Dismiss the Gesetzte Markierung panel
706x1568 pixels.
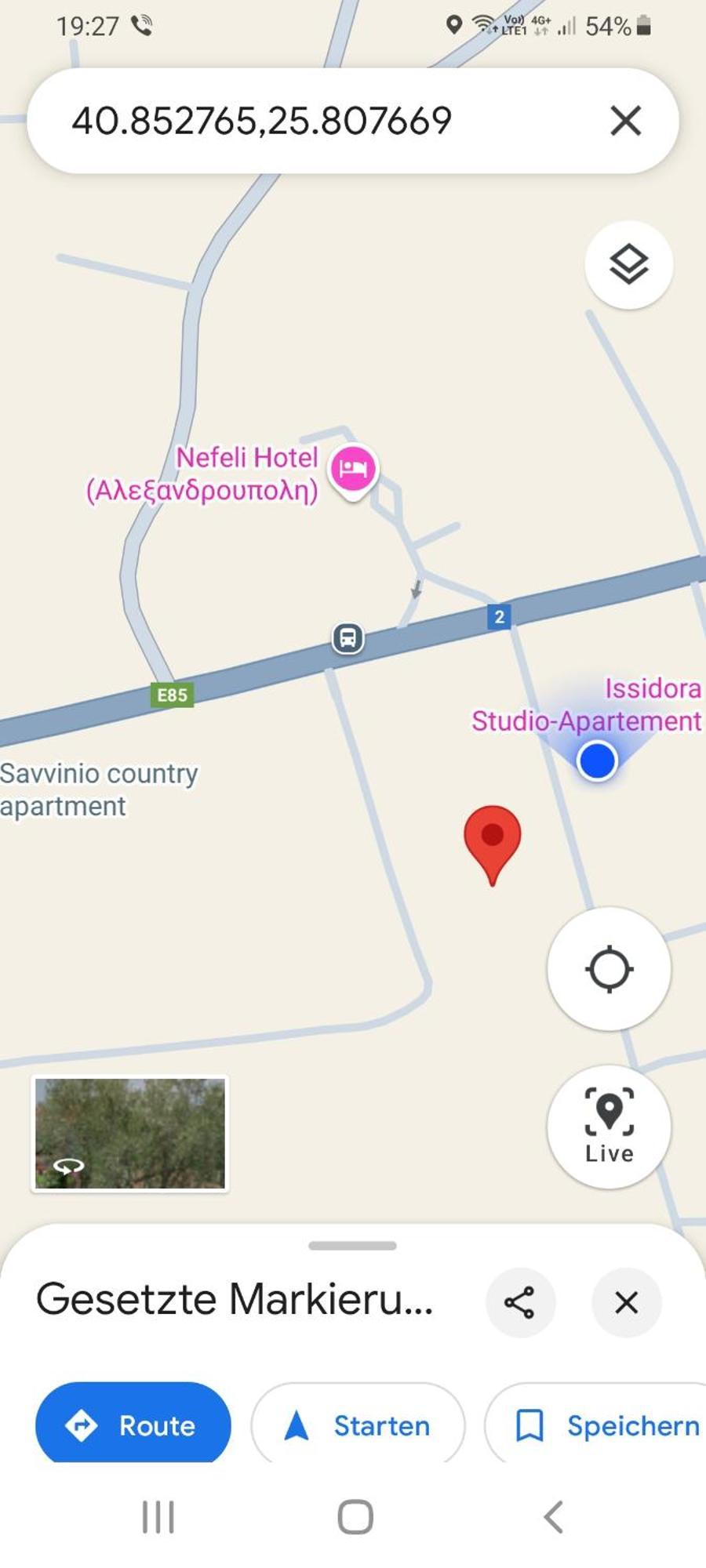(x=626, y=1302)
